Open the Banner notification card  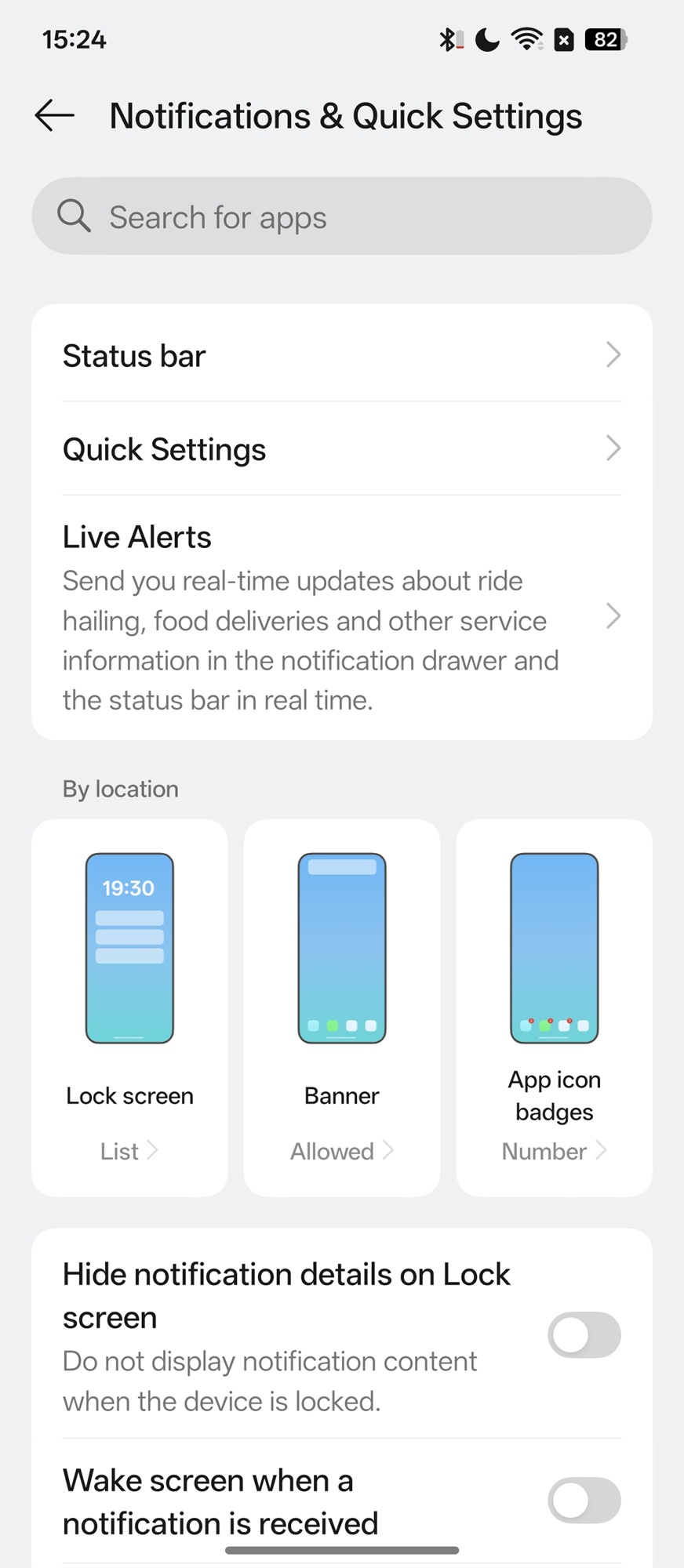point(342,1007)
